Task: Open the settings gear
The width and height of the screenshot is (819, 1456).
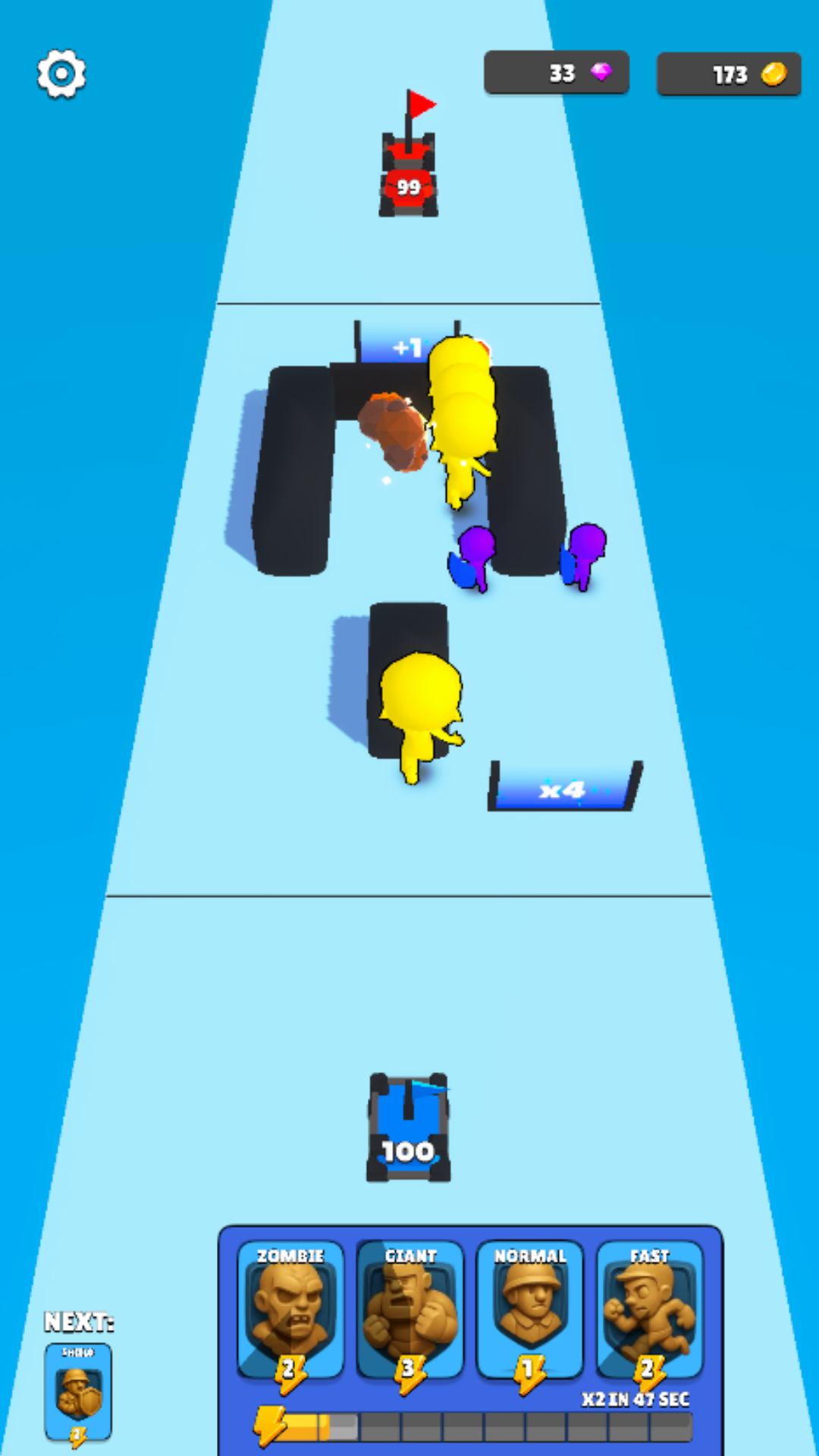Action: pyautogui.click(x=61, y=74)
